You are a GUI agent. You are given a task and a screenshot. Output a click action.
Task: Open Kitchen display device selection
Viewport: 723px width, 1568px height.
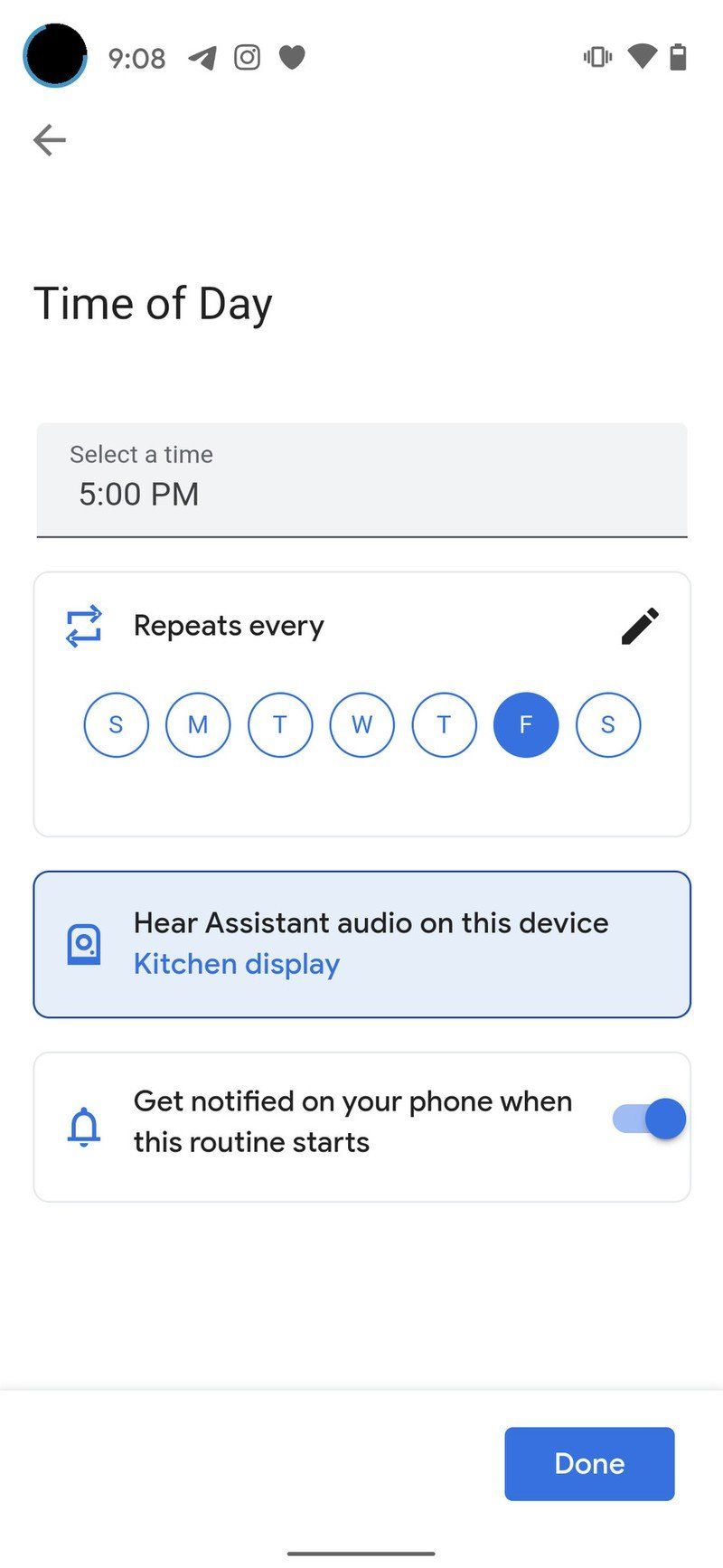(236, 963)
